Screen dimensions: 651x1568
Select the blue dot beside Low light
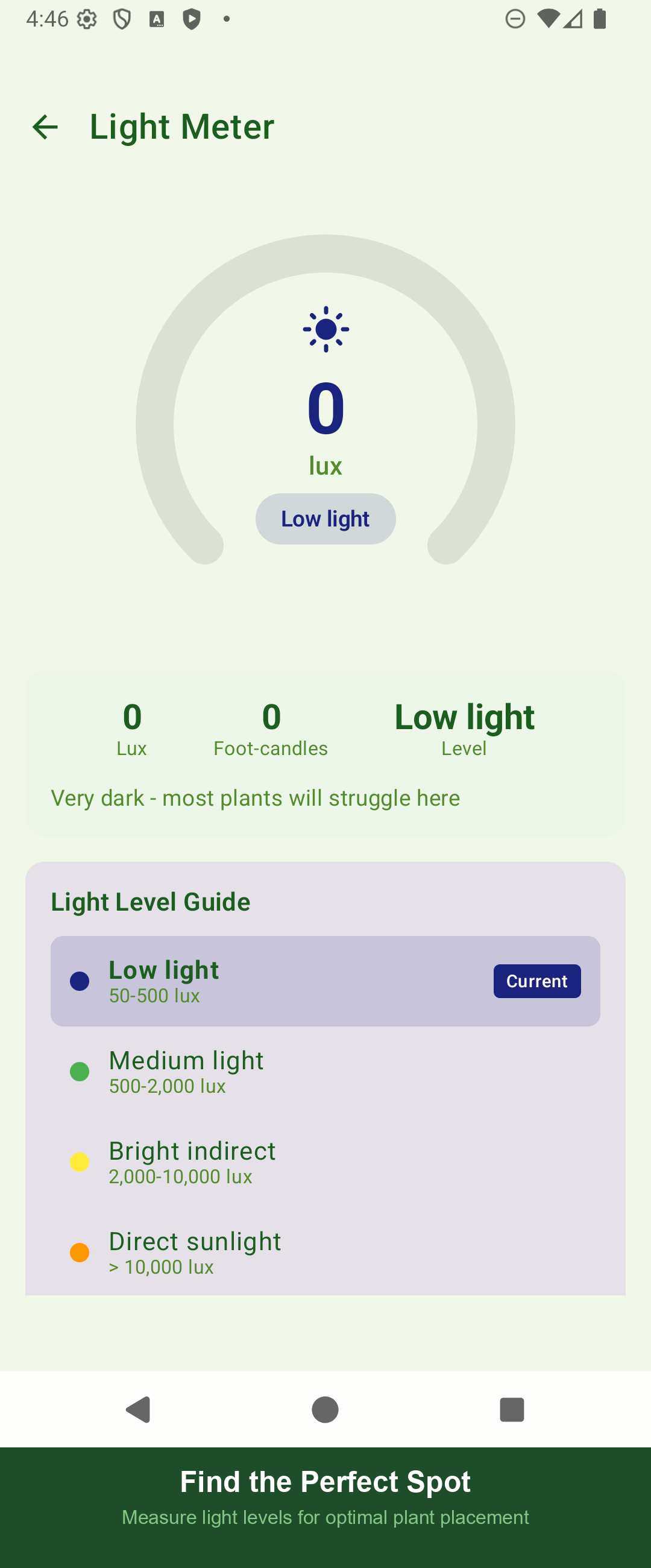tap(79, 981)
